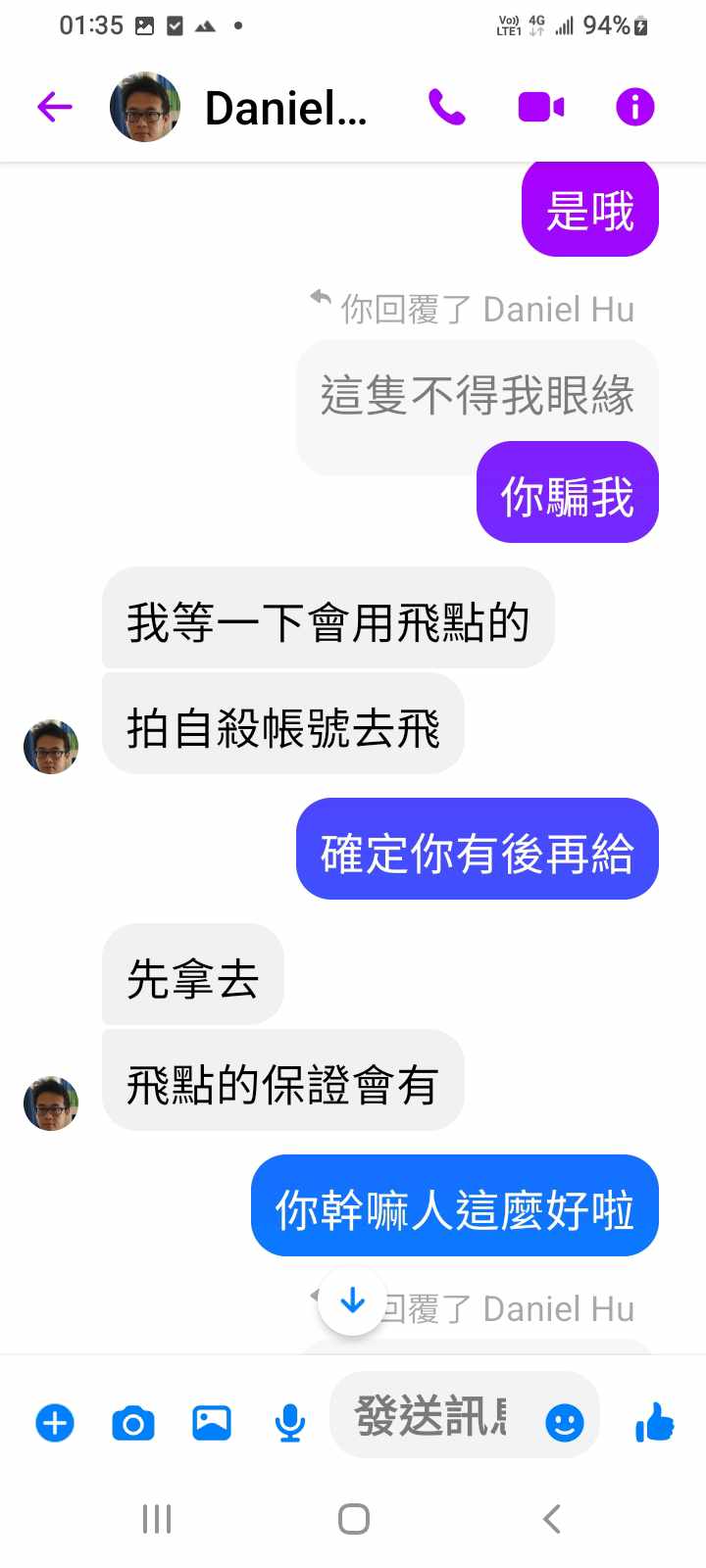Go back to the chat list
The width and height of the screenshot is (706, 1568).
[x=55, y=107]
